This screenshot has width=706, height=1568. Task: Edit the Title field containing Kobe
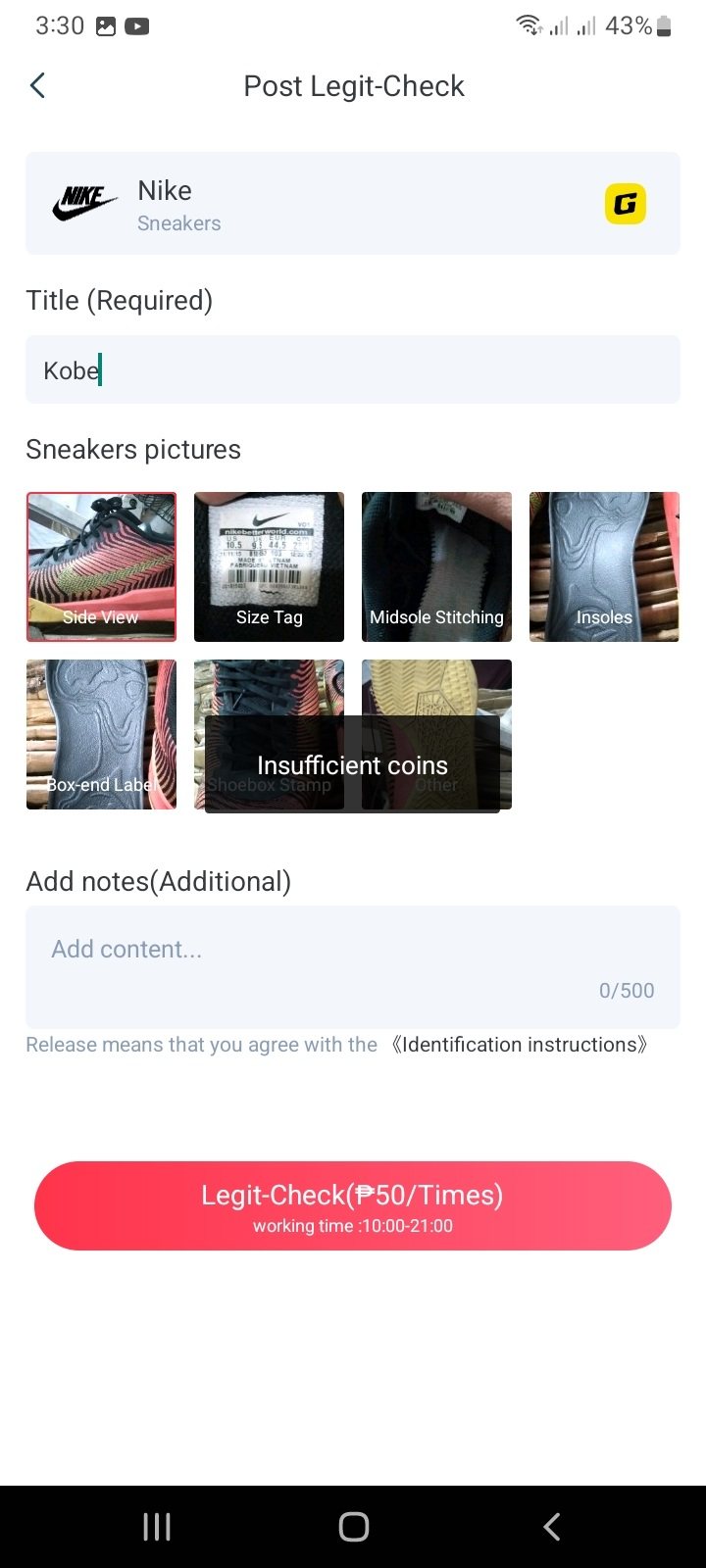coord(353,369)
